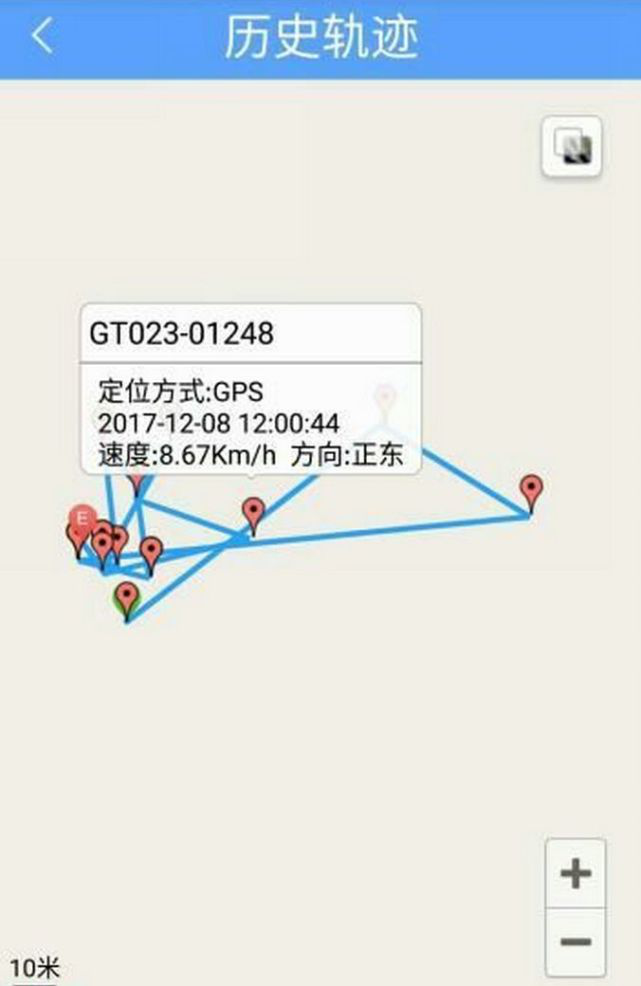The image size is (641, 986).
Task: Tap the GT023-01248 info popup
Action: click(x=250, y=388)
